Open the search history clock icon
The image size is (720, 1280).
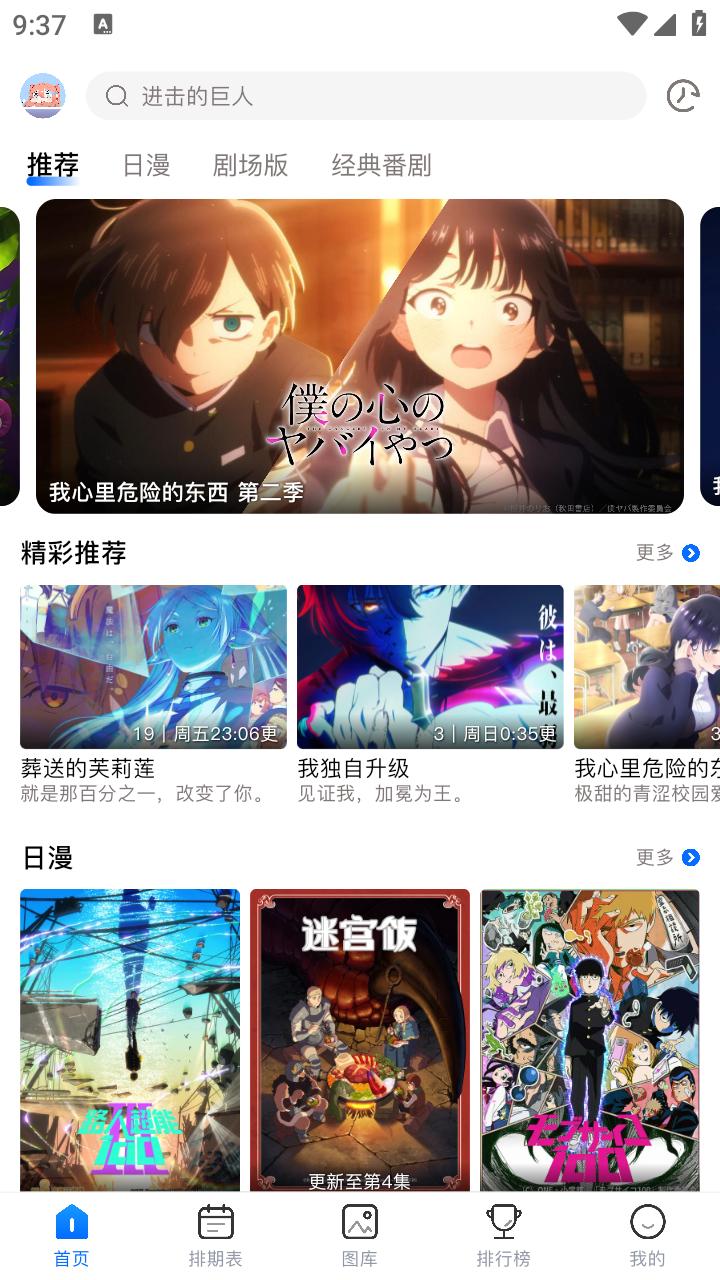[682, 96]
